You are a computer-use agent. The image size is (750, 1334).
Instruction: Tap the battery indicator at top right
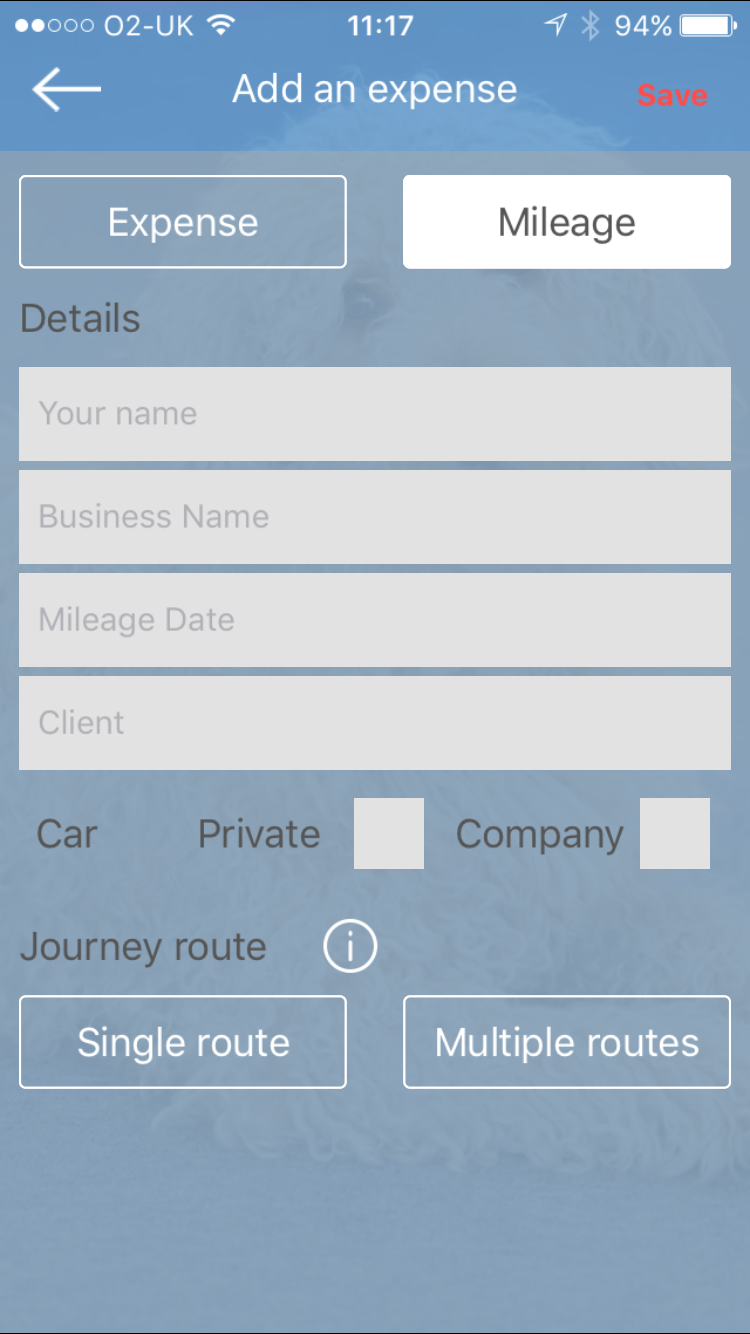tap(707, 25)
